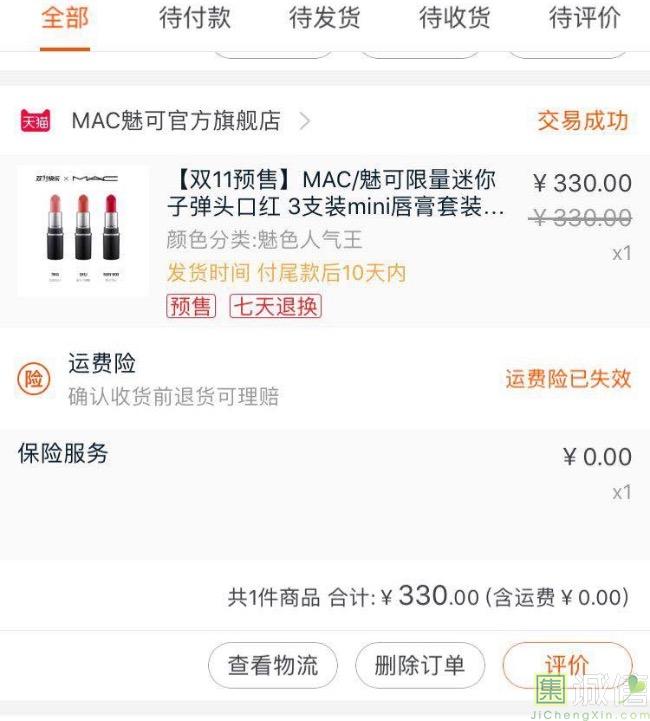Switch to the 全部 tab
The height and width of the screenshot is (721, 650).
click(x=65, y=18)
